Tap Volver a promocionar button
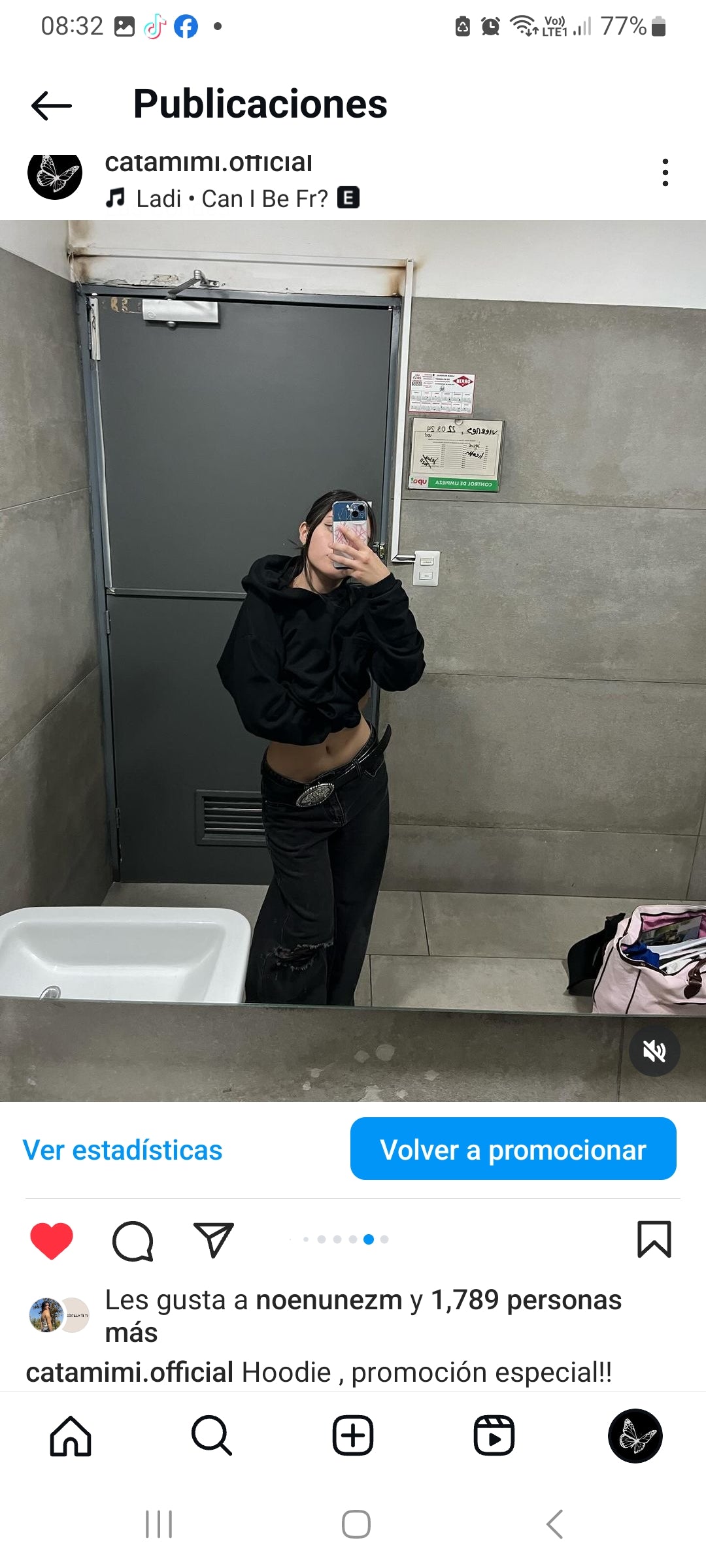 513,1149
